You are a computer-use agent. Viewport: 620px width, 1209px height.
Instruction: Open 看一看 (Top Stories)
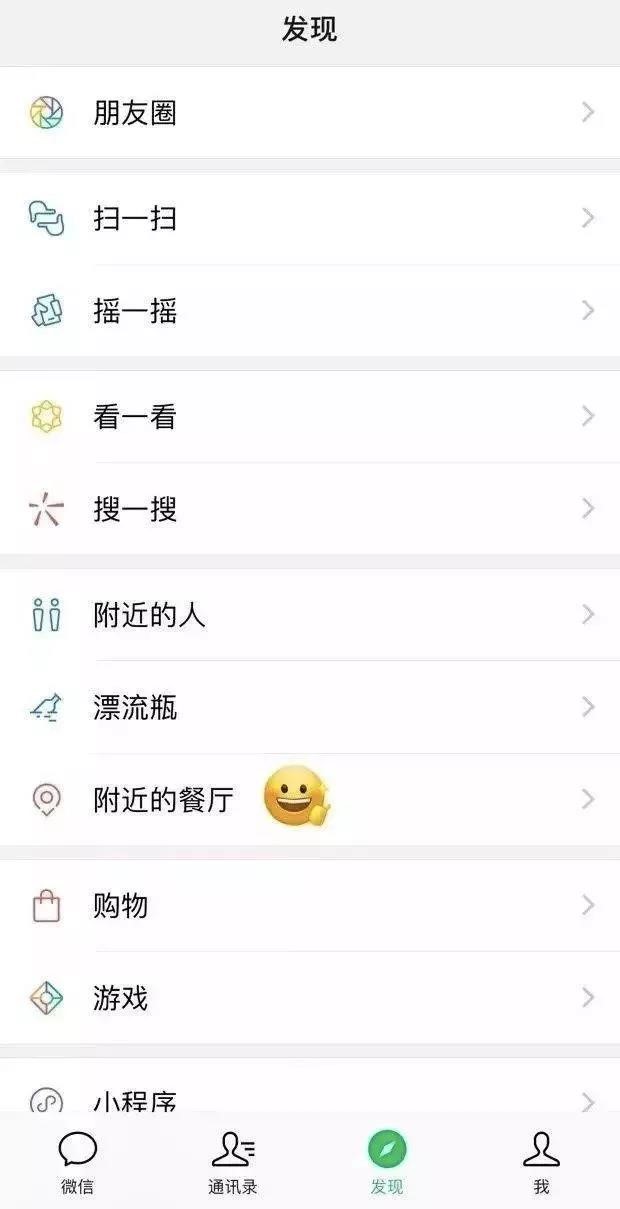click(x=310, y=416)
